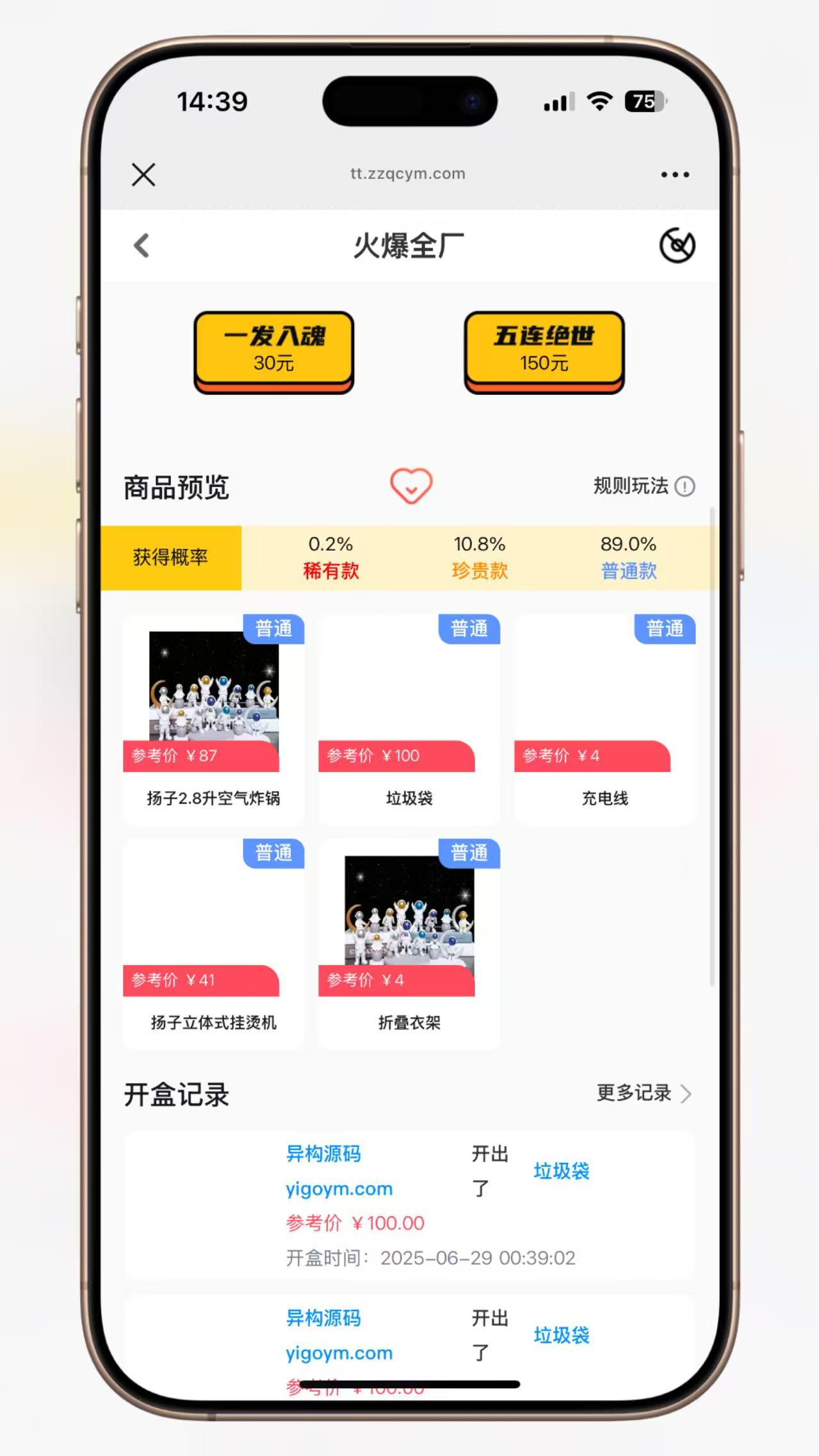819x1456 pixels.
Task: Go back using the header arrow
Action: pyautogui.click(x=142, y=245)
